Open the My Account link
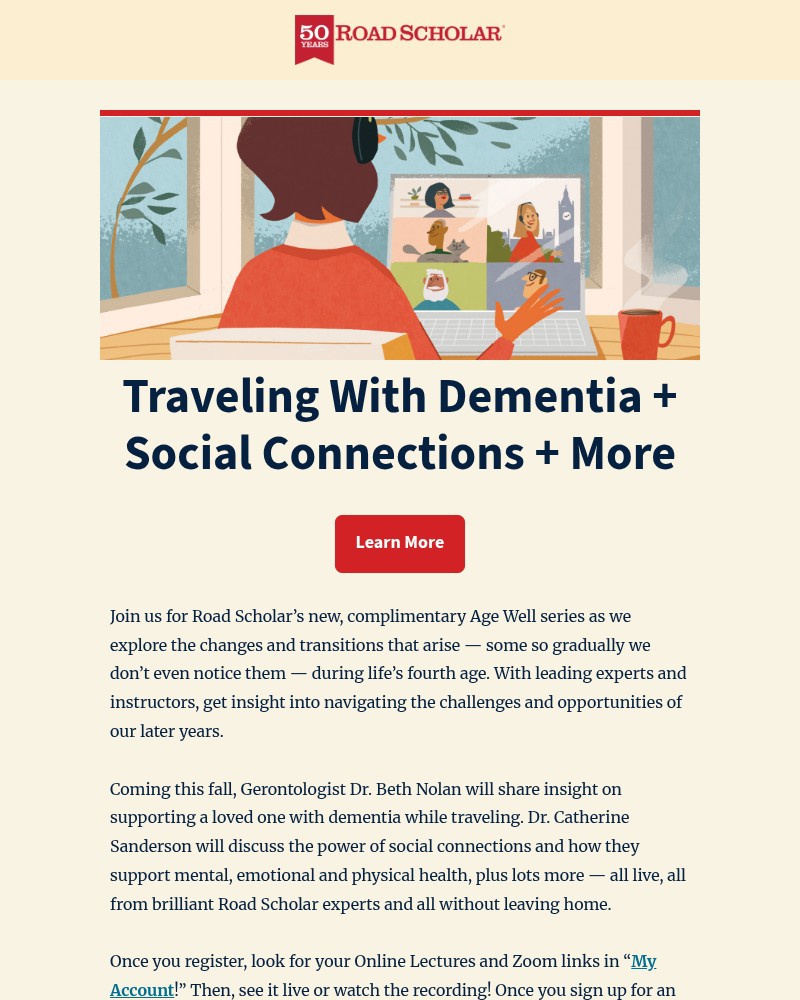The height and width of the screenshot is (1000, 800). point(643,962)
